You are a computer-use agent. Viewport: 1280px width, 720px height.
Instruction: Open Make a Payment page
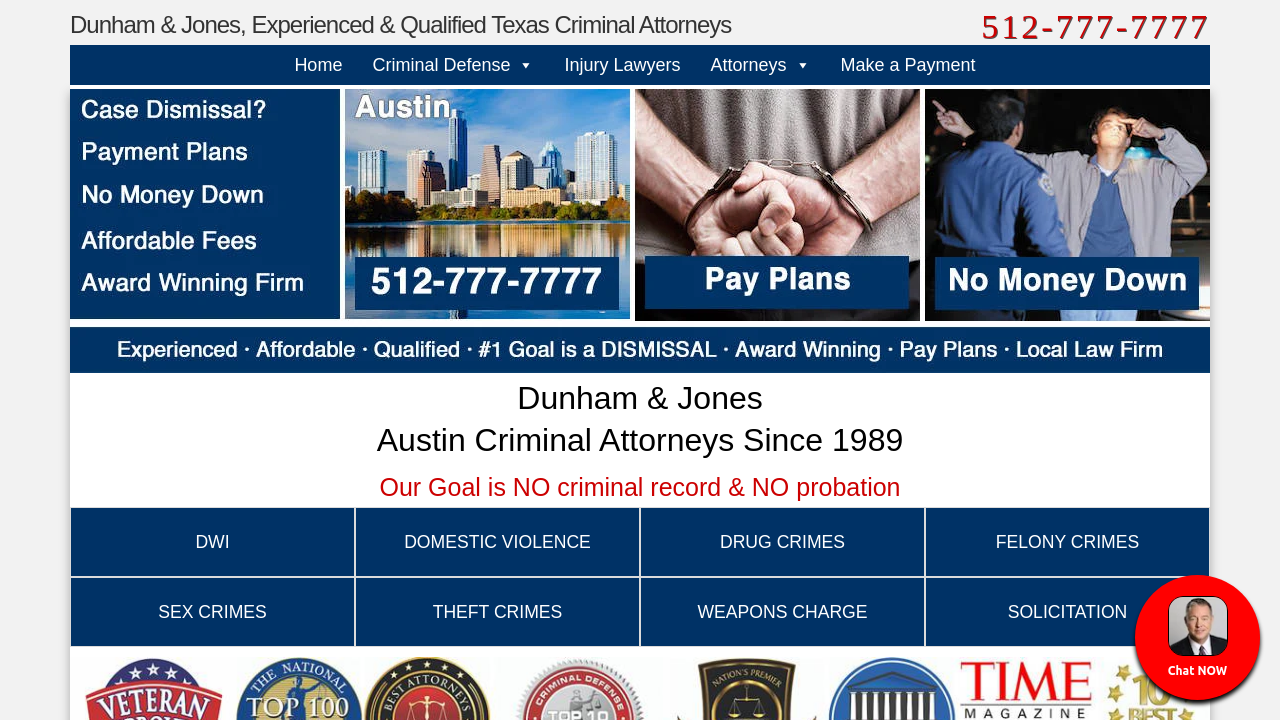(x=907, y=65)
